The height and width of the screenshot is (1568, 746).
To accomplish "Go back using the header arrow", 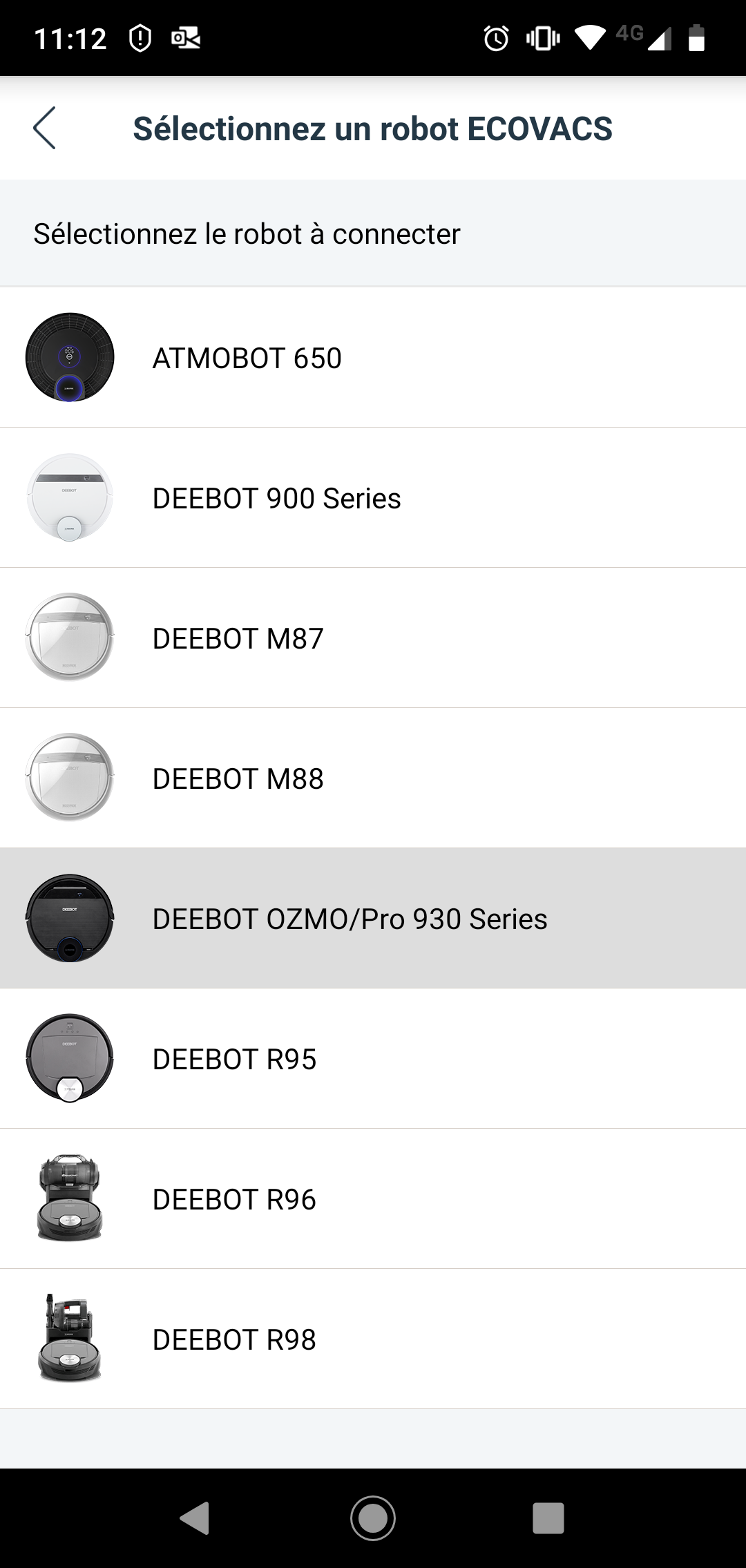I will click(44, 128).
